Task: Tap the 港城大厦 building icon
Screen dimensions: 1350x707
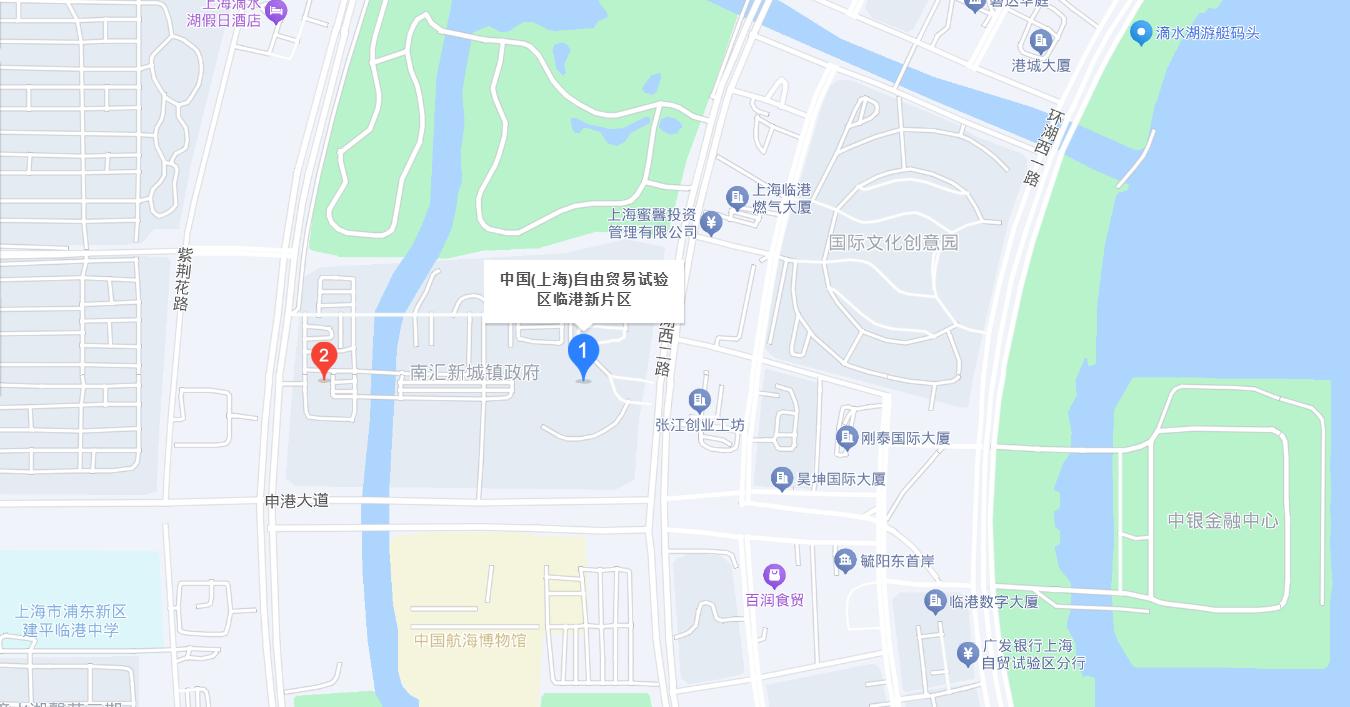Action: (x=1040, y=42)
